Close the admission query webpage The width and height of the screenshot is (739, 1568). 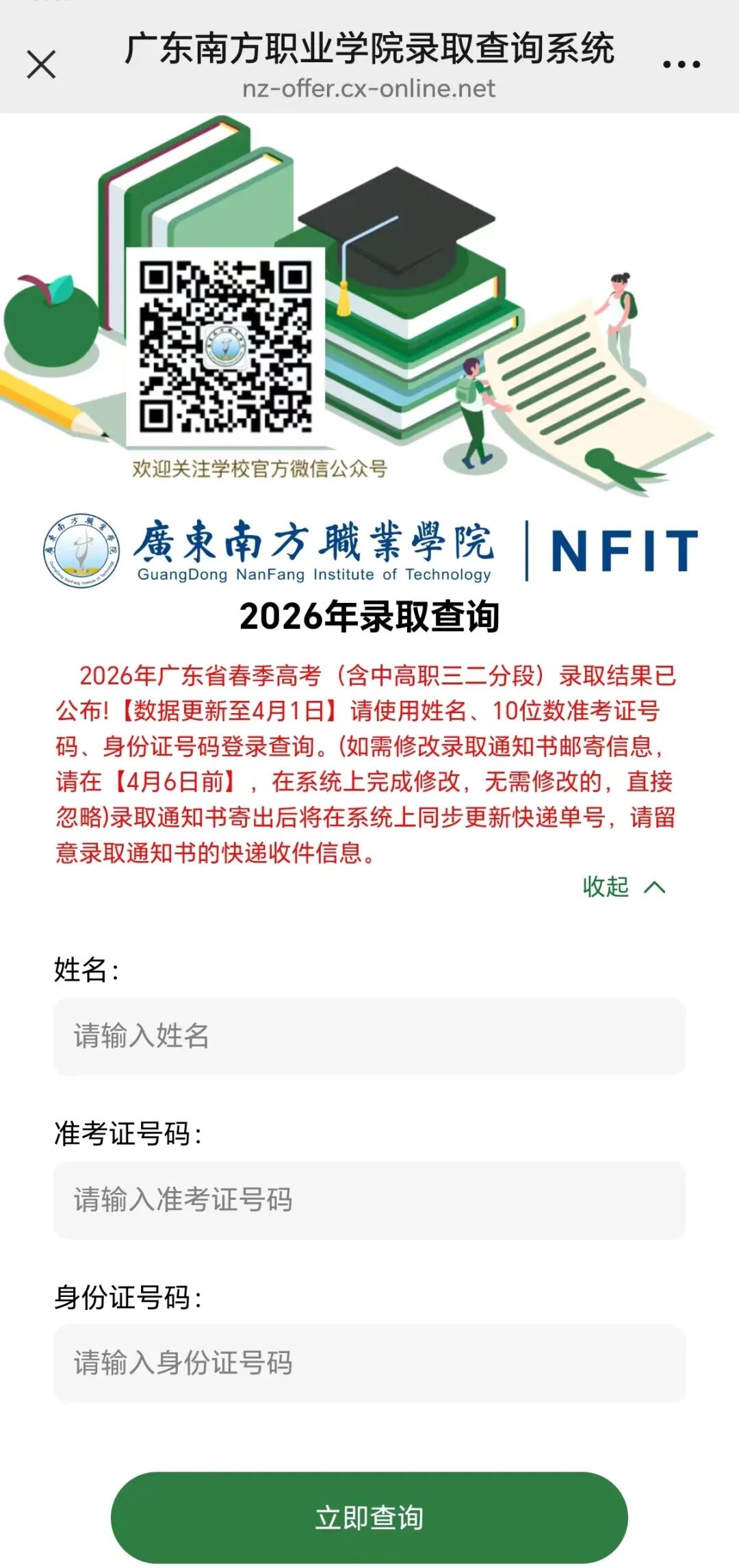click(x=41, y=65)
